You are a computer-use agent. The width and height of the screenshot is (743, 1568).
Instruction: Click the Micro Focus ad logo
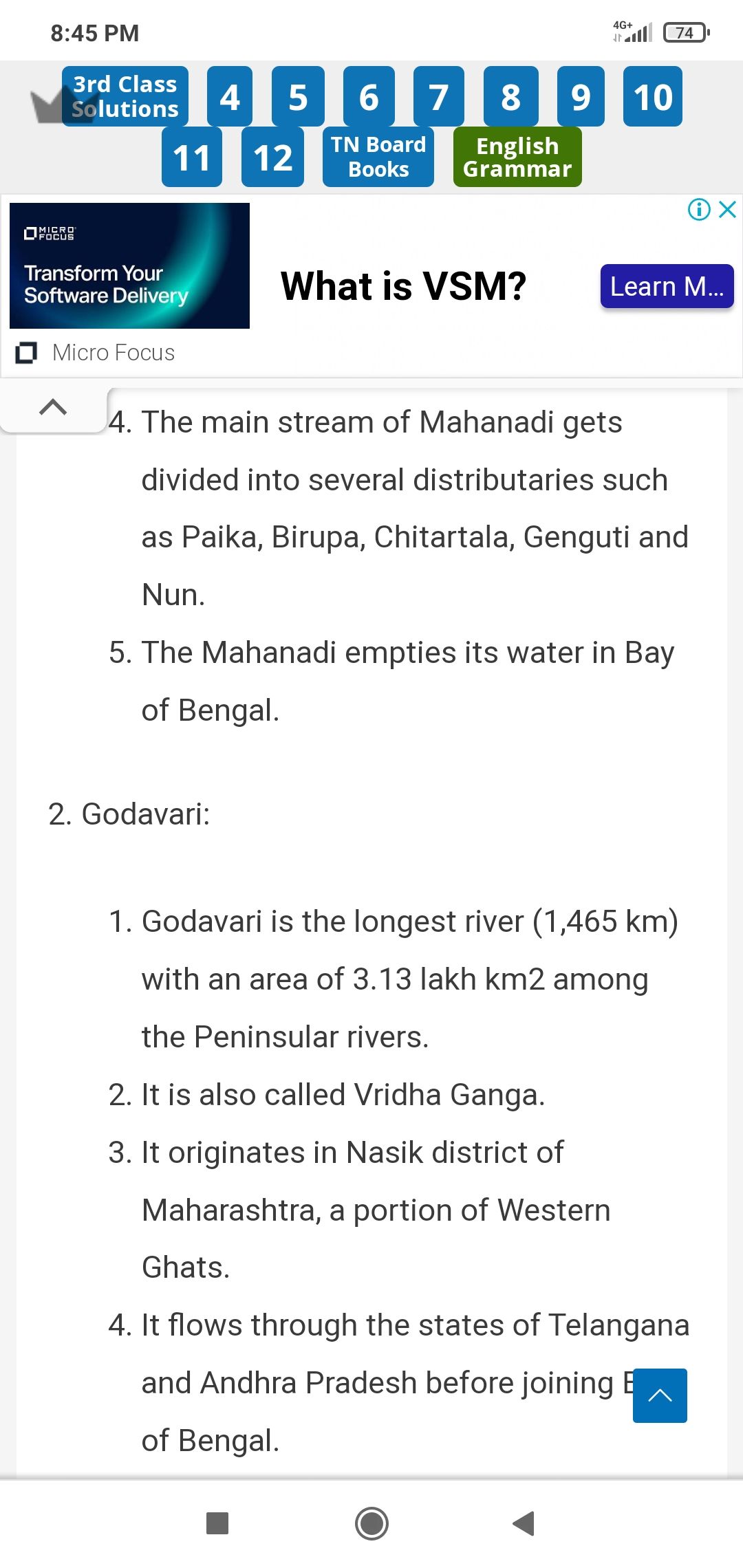tap(27, 352)
